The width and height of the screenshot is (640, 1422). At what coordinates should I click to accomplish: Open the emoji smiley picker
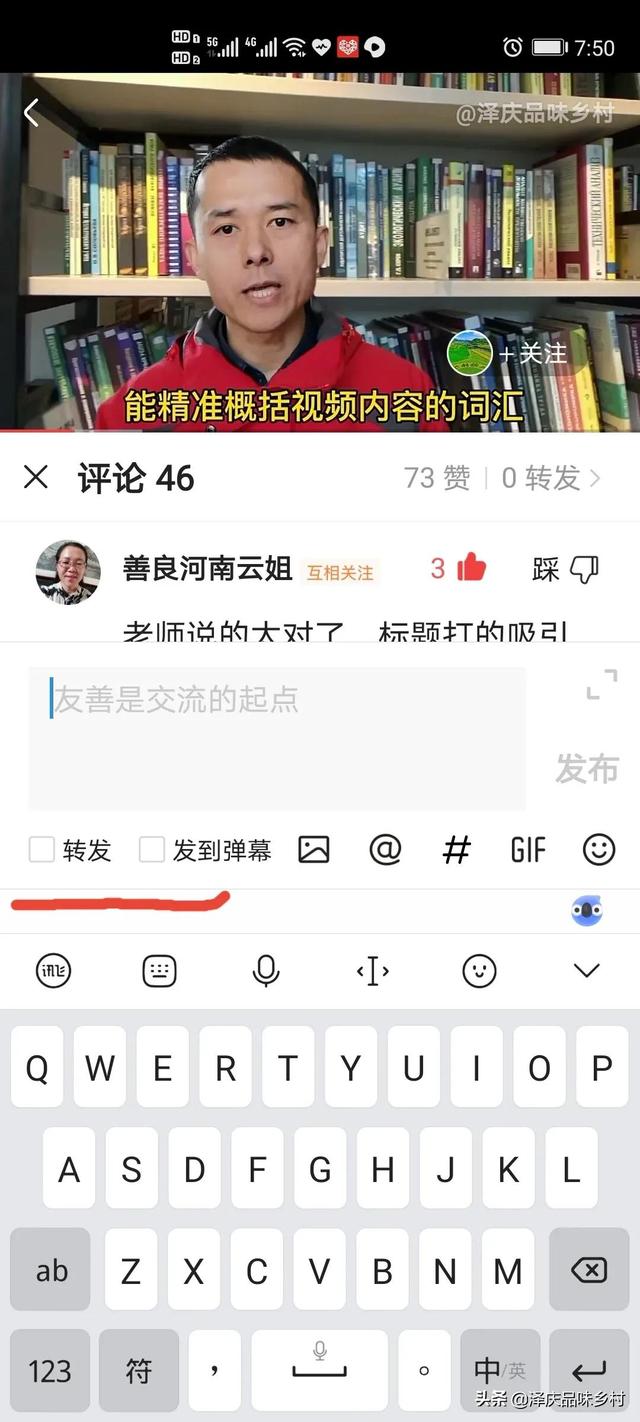point(599,850)
